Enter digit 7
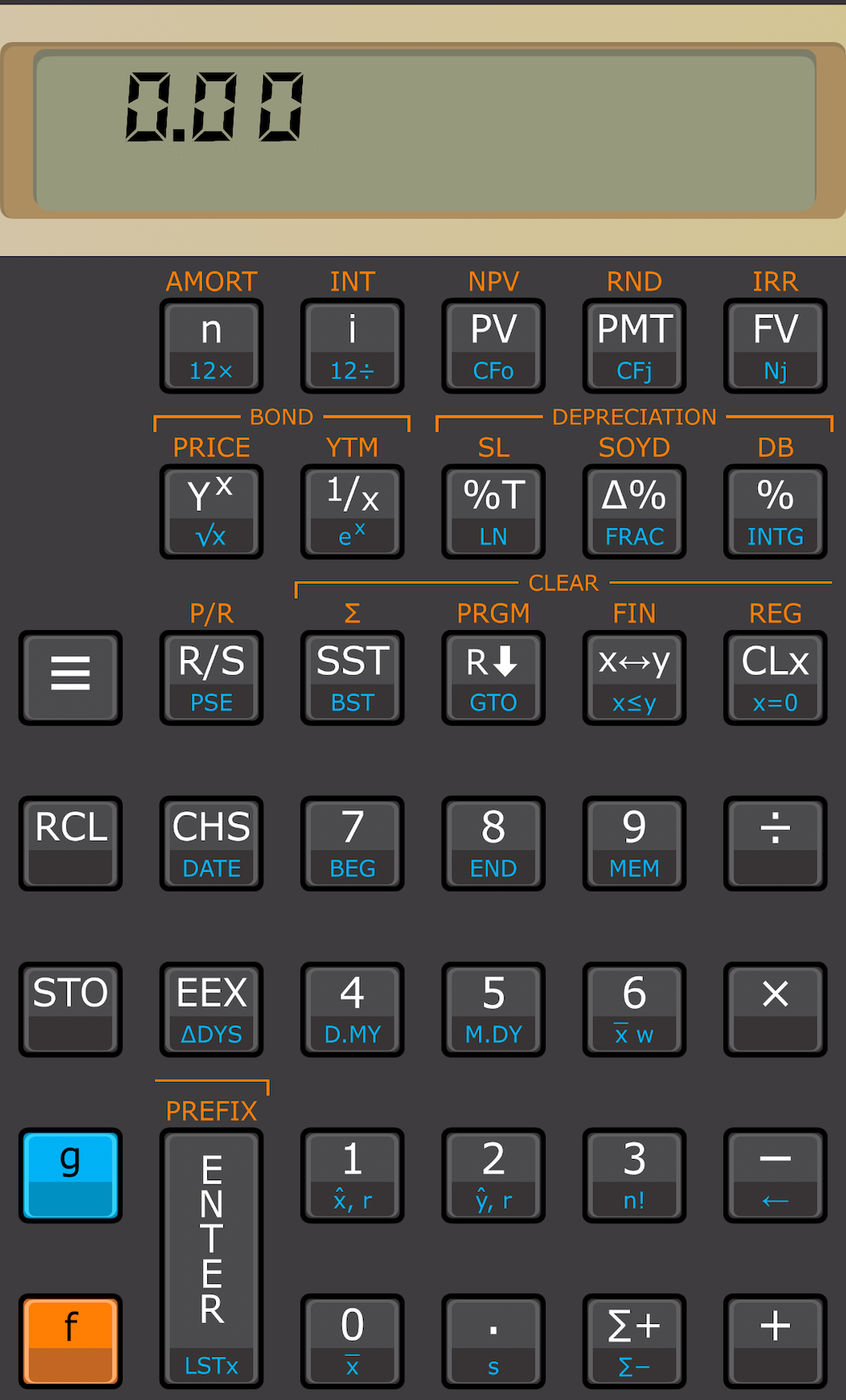Screen dimensions: 846x1400 click(x=352, y=843)
